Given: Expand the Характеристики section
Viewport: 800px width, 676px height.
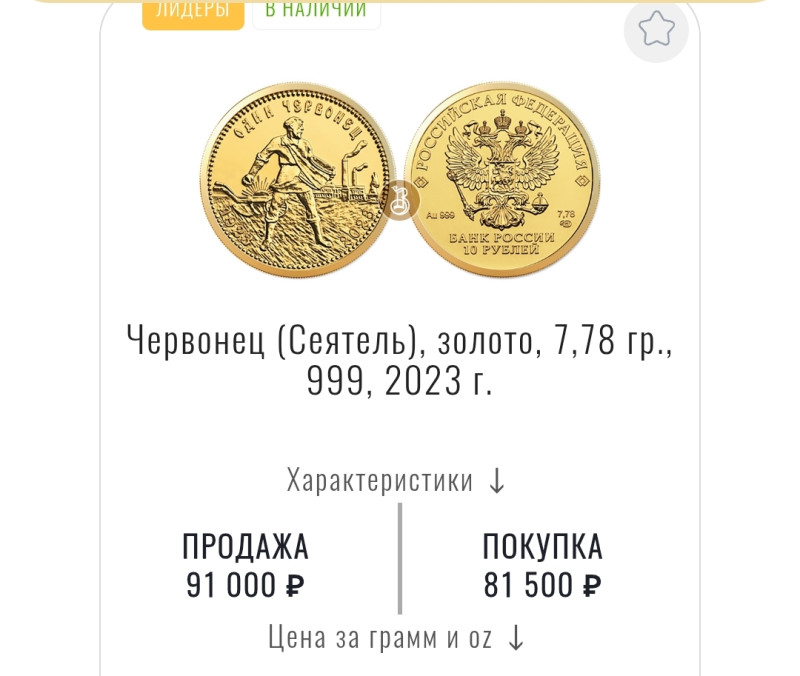Looking at the screenshot, I should [397, 481].
